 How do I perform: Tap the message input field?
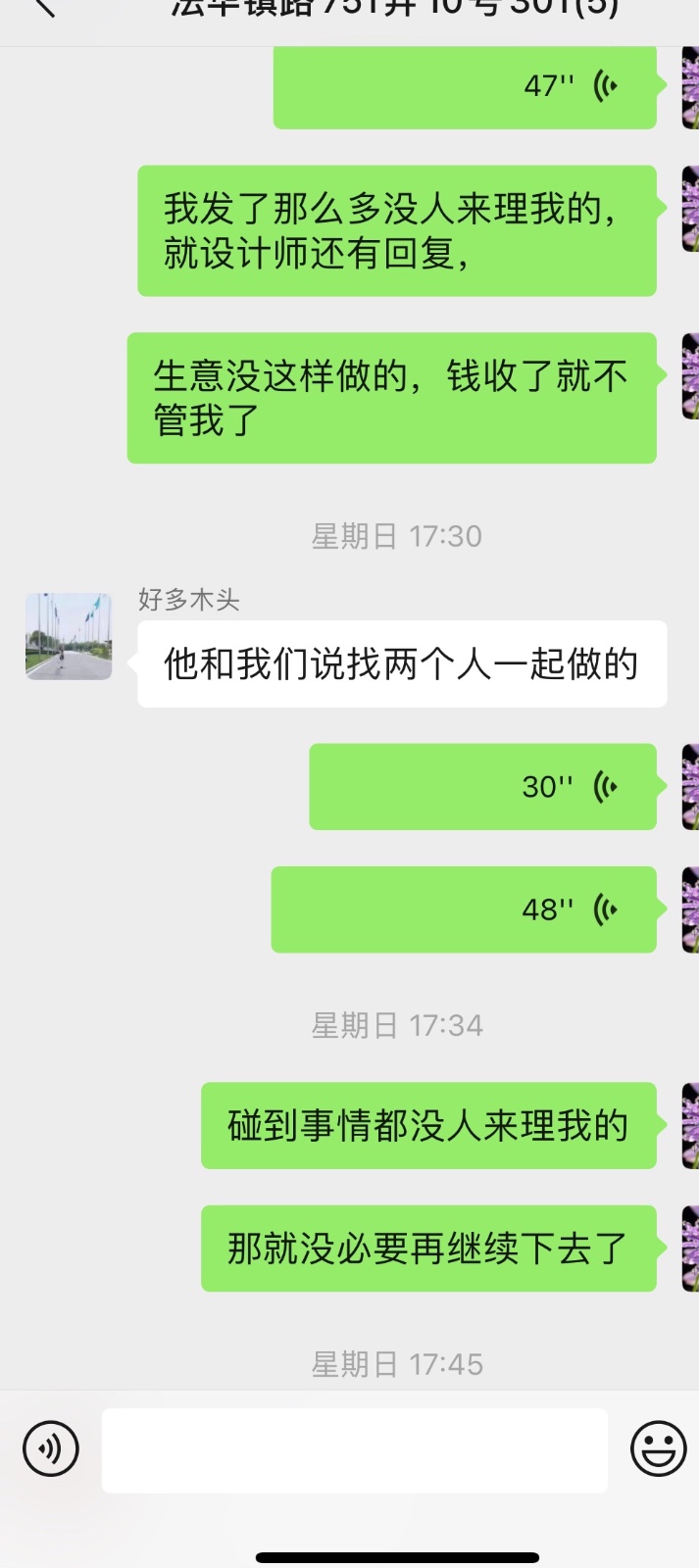point(355,1450)
